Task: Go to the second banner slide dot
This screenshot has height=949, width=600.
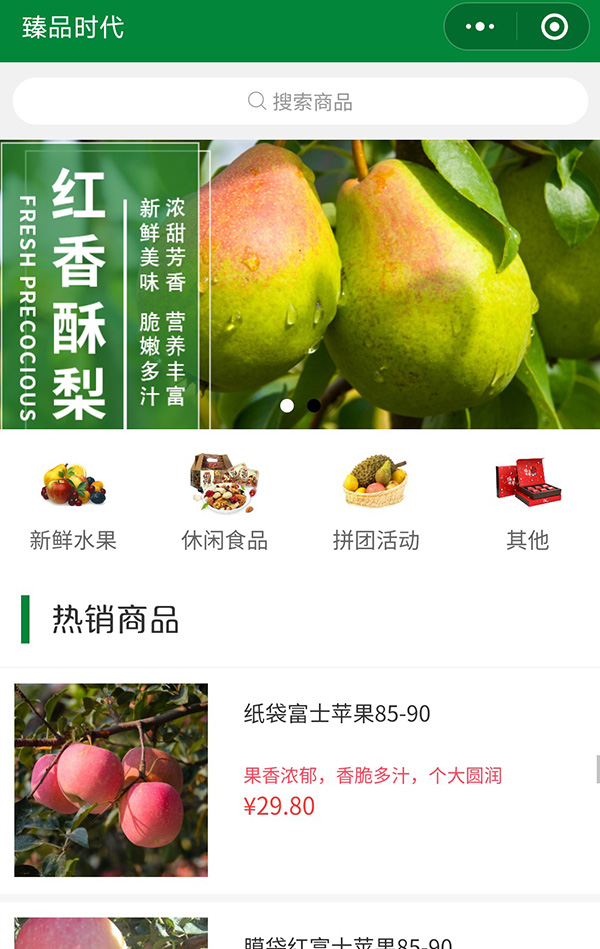Action: (x=314, y=406)
